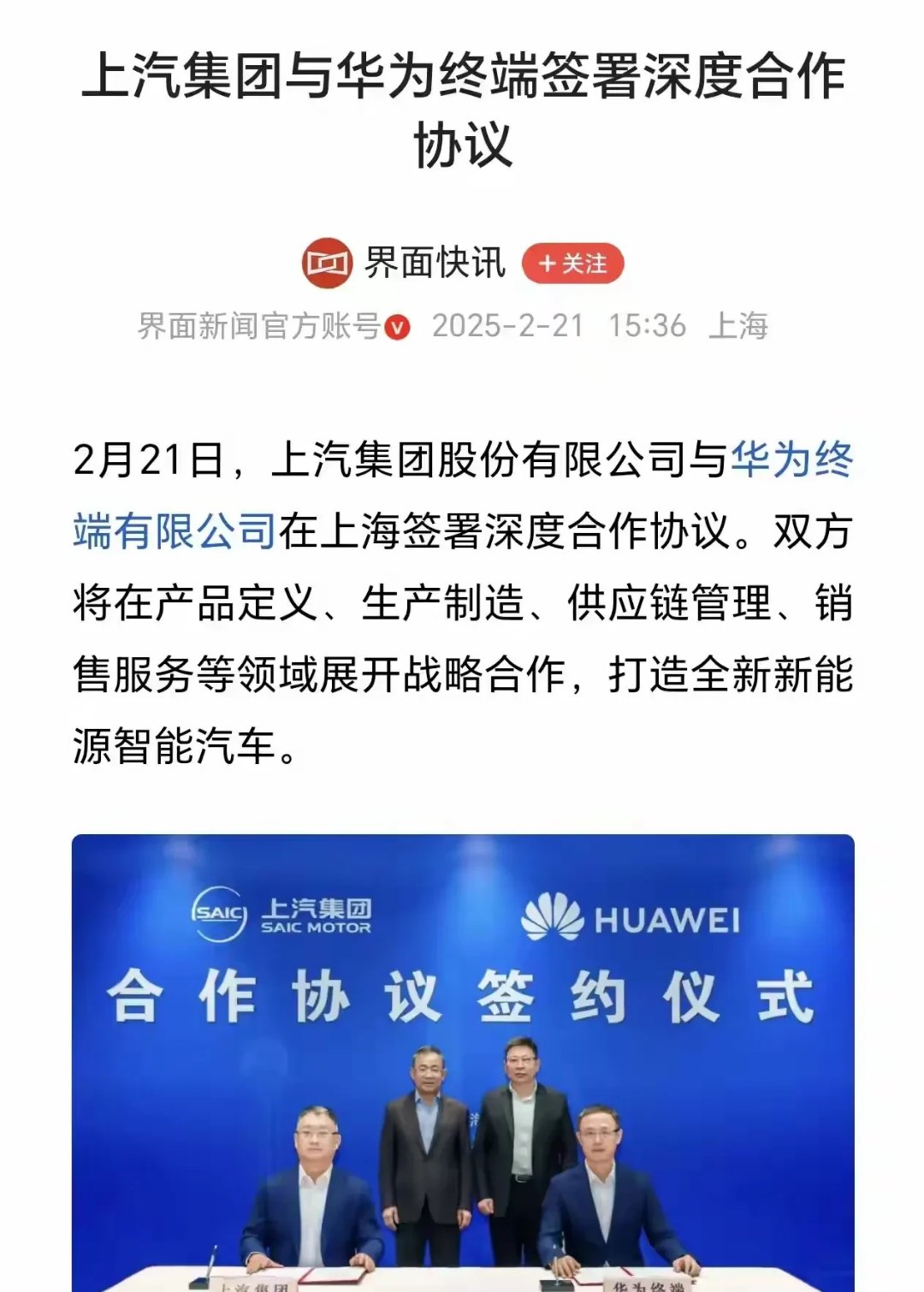Open the 界面快讯 author profile
The image size is (924, 1292).
coord(435,263)
